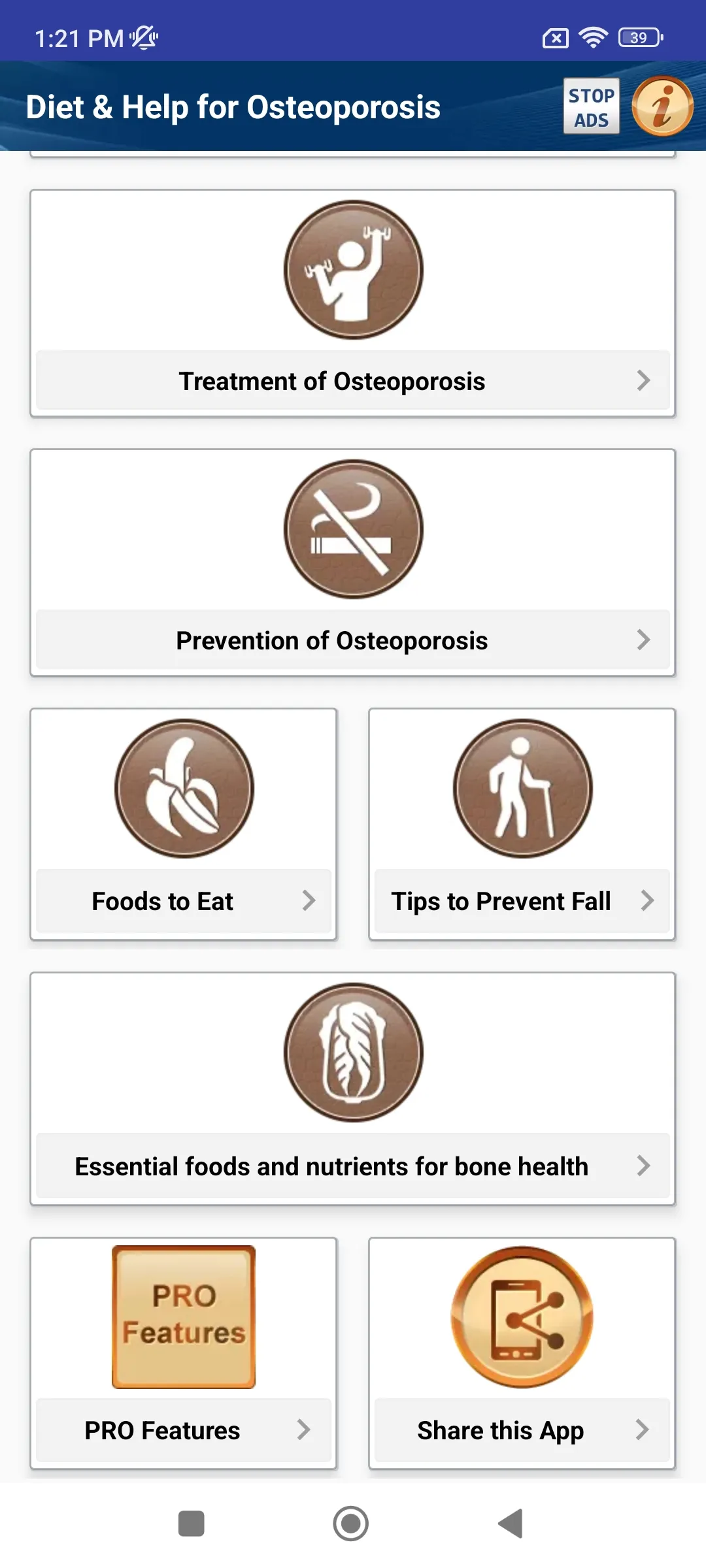Open the Foods to Eat card
This screenshot has height=1568, width=706.
tap(184, 825)
